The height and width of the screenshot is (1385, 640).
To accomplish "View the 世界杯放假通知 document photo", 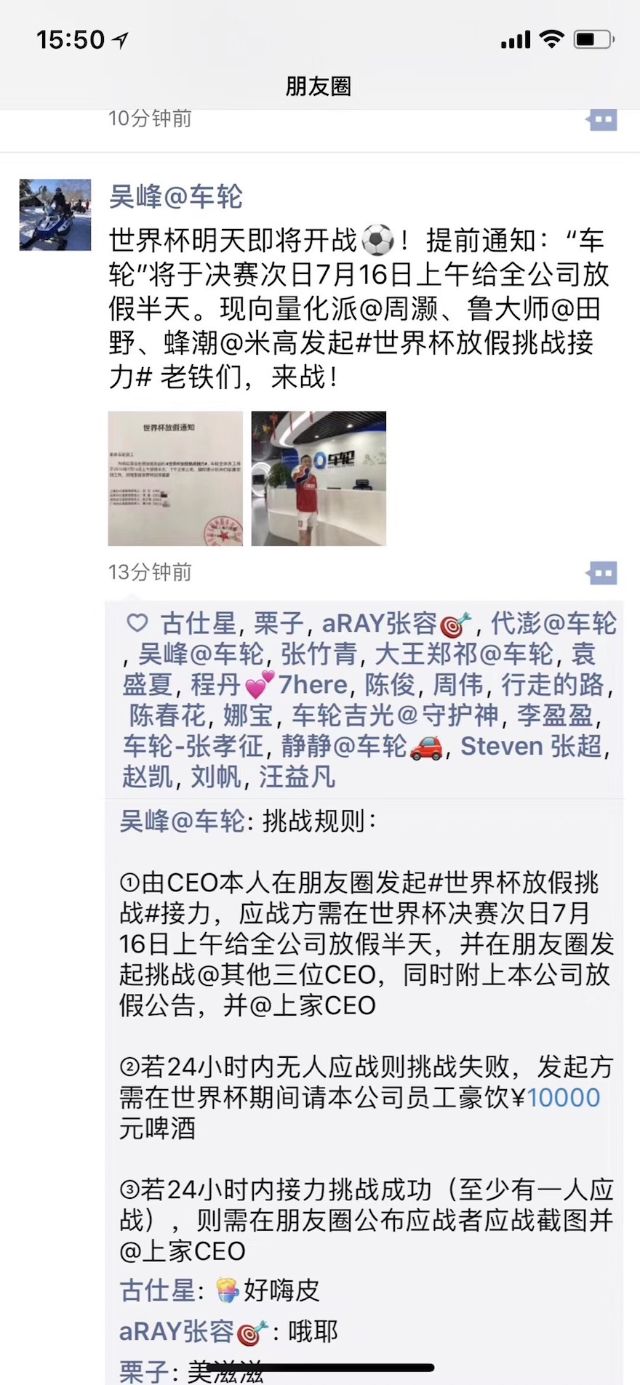I will [175, 478].
